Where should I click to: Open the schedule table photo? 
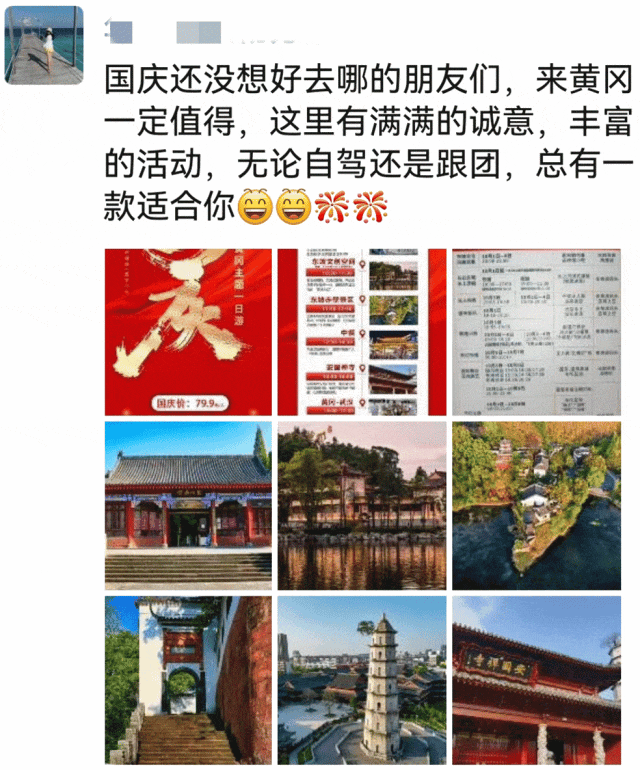535,331
